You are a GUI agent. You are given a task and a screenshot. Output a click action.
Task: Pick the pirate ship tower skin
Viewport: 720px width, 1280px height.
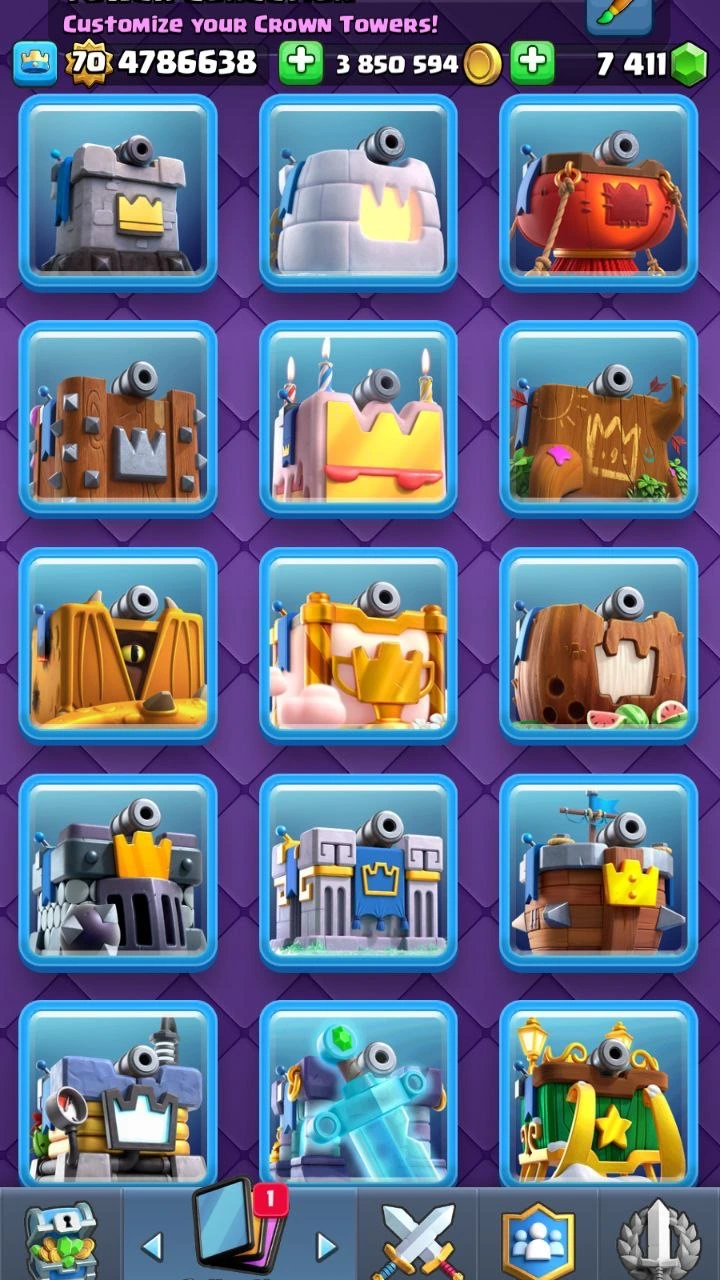598,872
